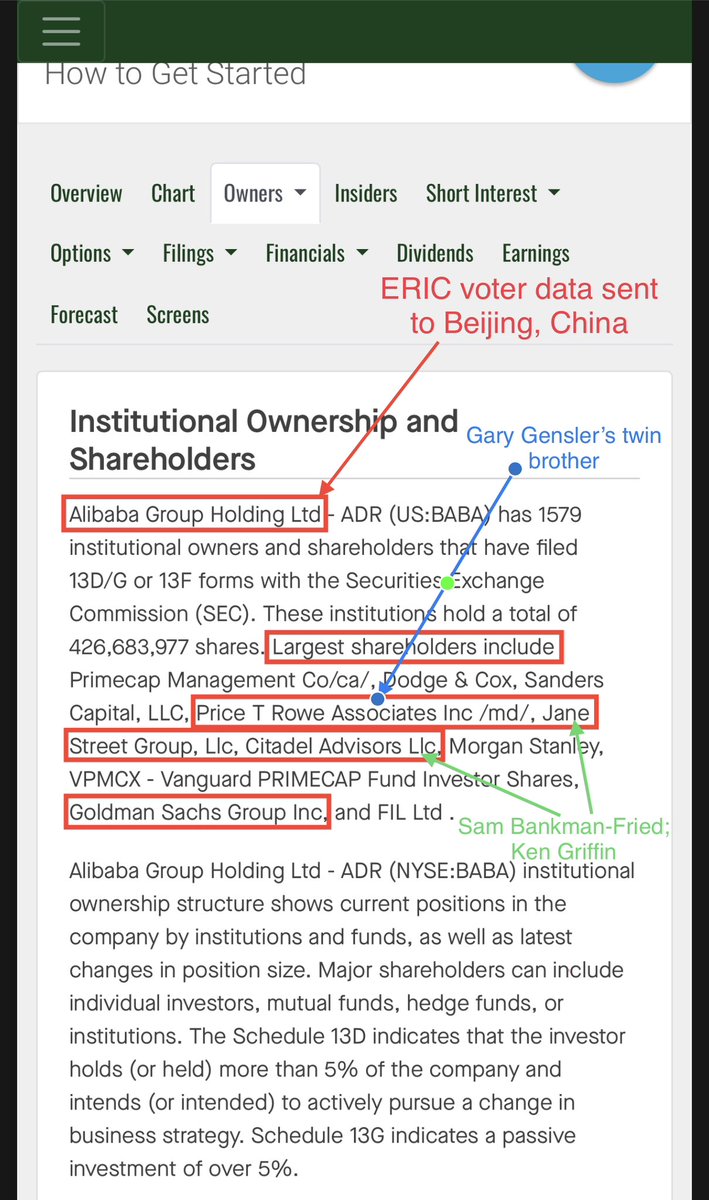Open the Chart tab
709x1200 pixels.
click(173, 194)
